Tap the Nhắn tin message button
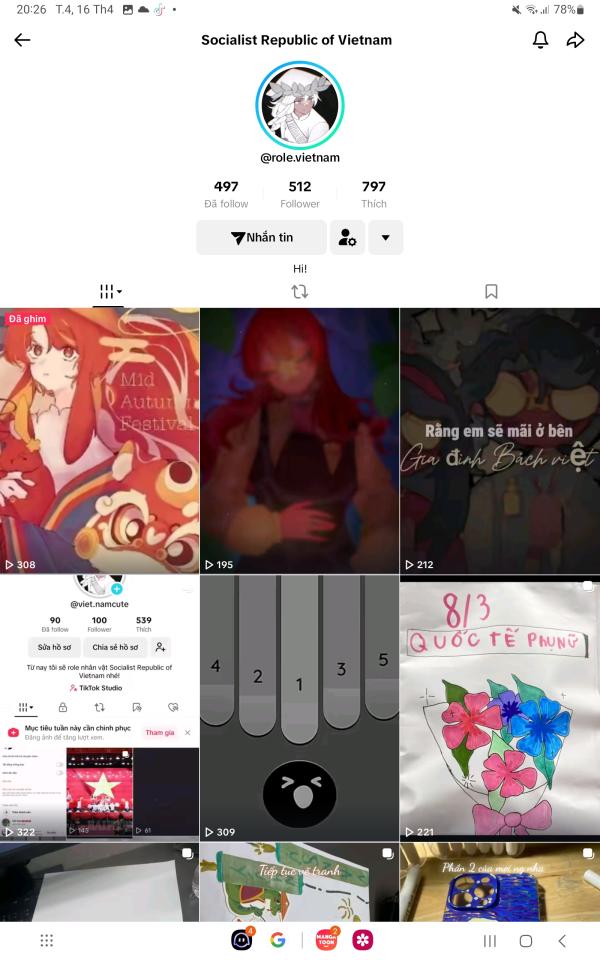Viewport: 600px width, 960px height. [x=261, y=238]
